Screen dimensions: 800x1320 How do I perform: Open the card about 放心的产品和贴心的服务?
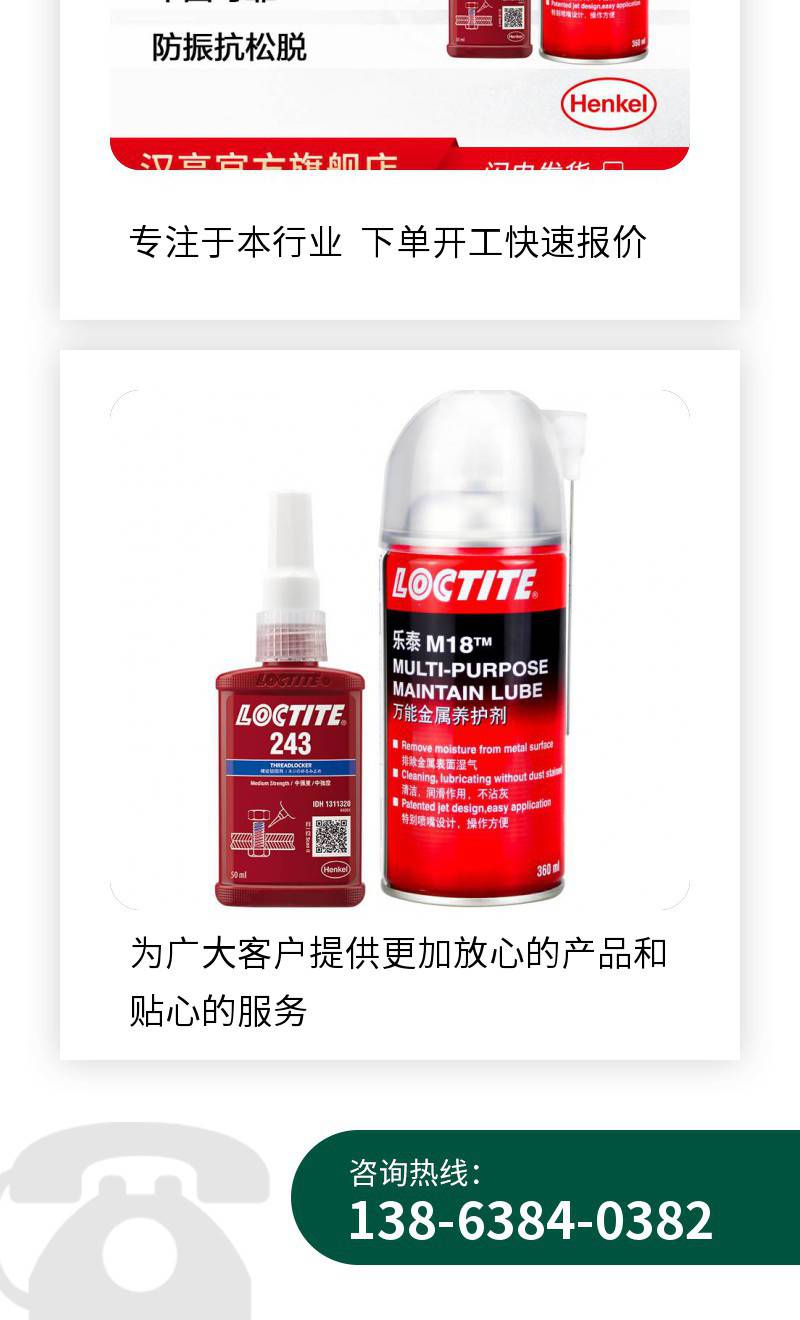400,704
